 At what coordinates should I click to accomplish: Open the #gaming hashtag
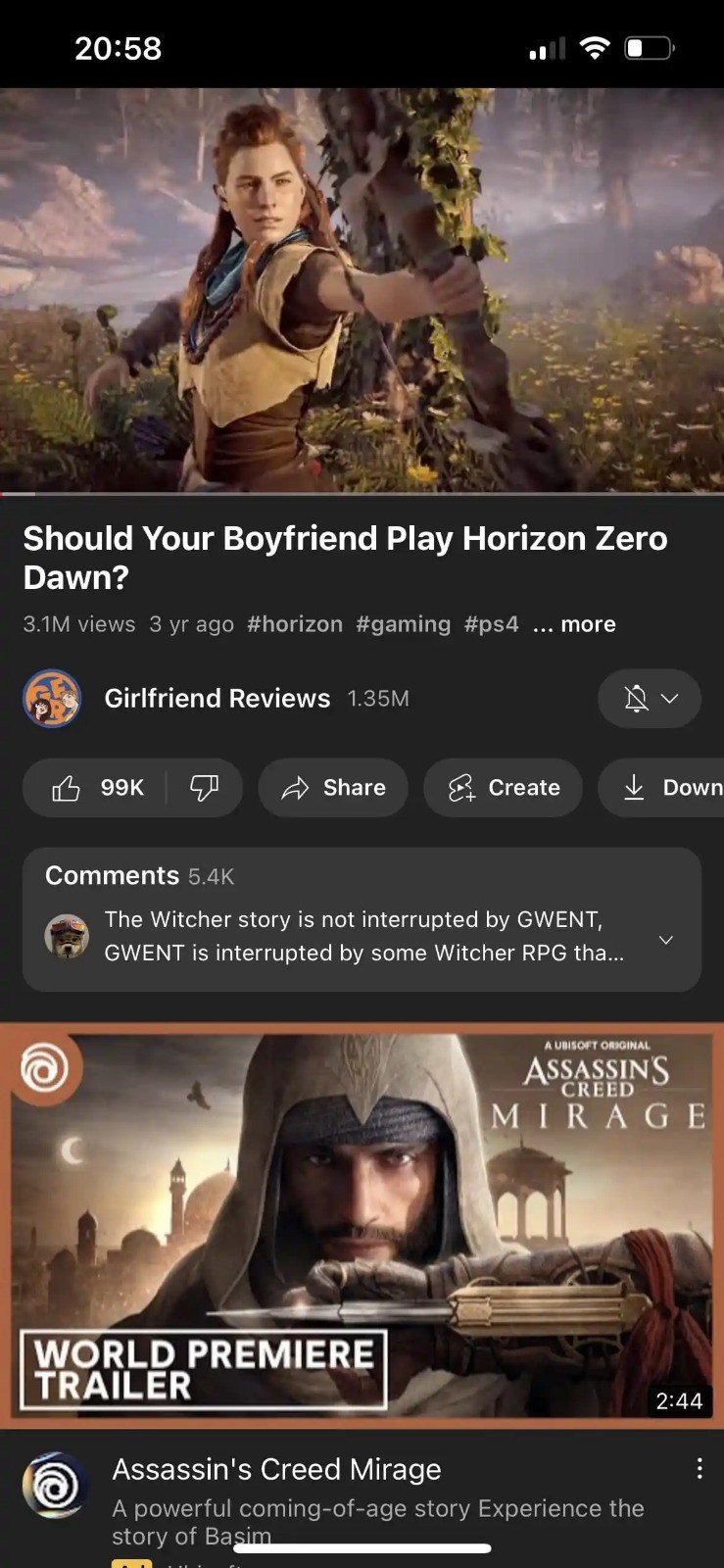[x=403, y=624]
